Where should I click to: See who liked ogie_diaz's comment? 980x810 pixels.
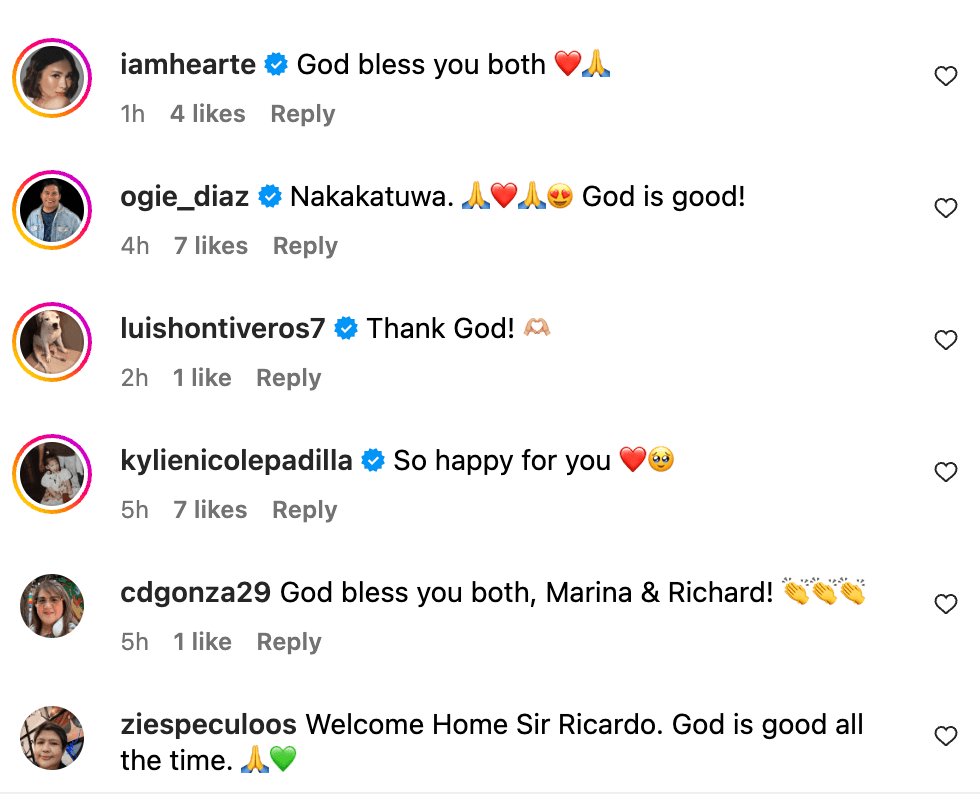(x=210, y=246)
